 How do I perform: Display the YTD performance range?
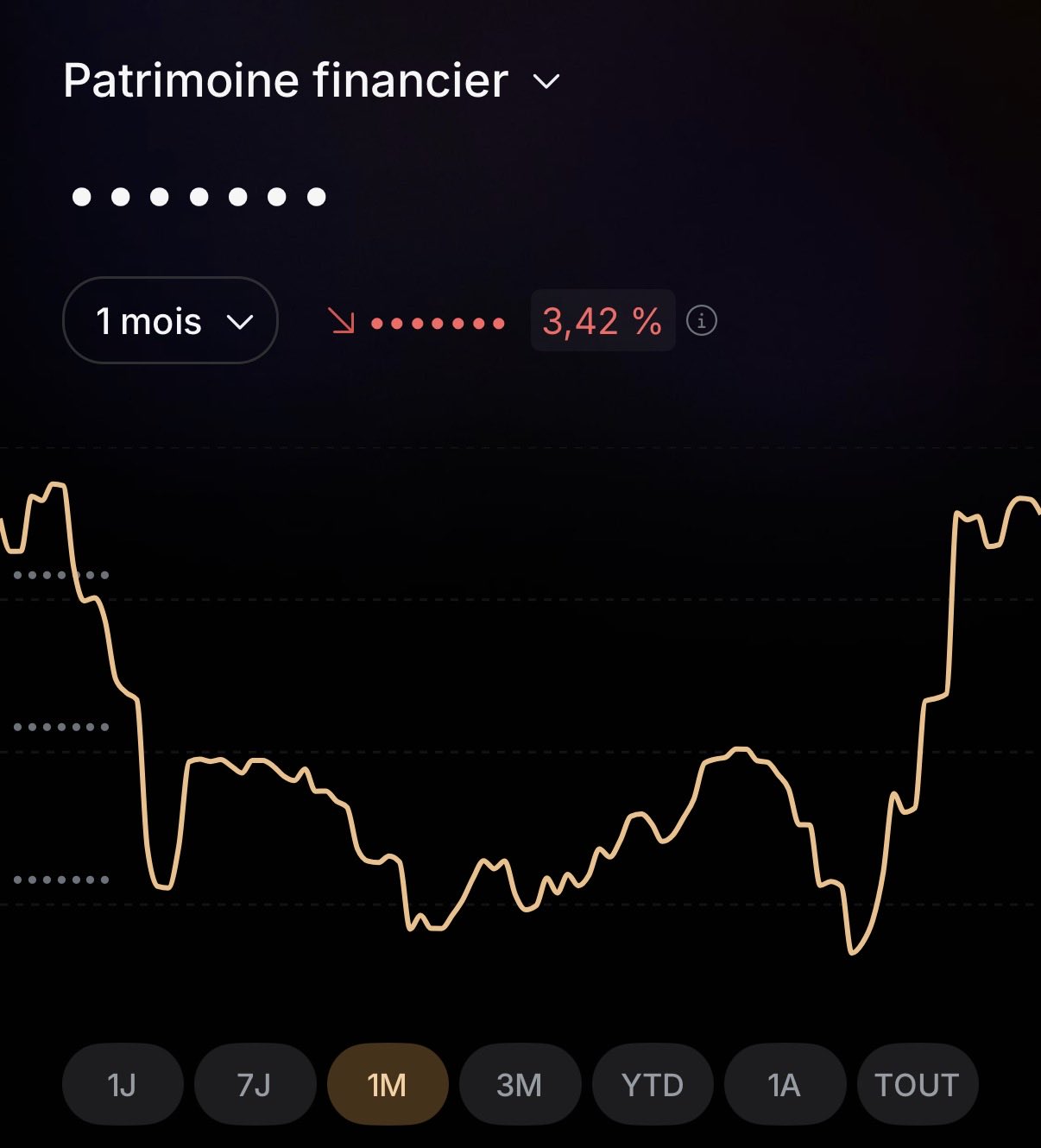[653, 1084]
